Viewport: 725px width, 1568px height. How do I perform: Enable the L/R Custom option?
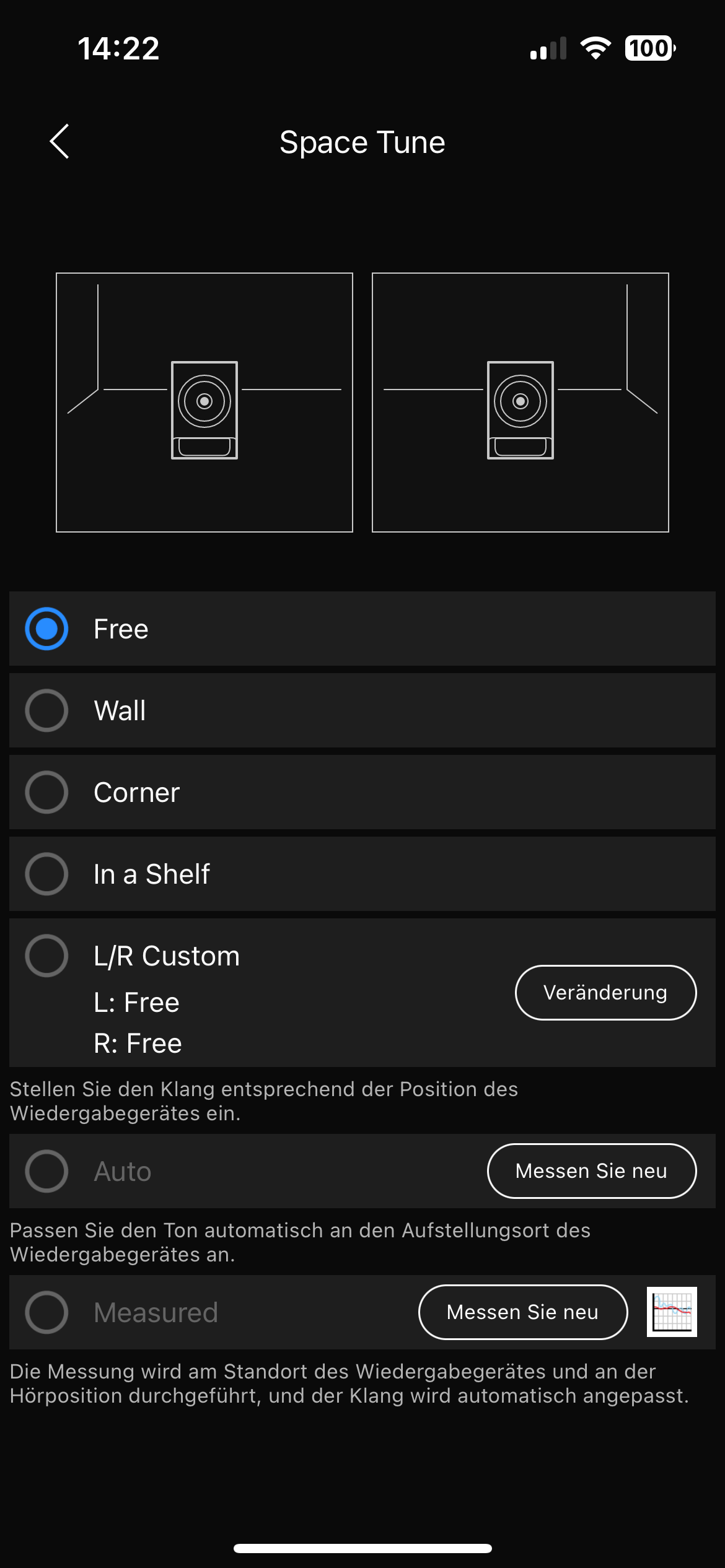point(46,956)
